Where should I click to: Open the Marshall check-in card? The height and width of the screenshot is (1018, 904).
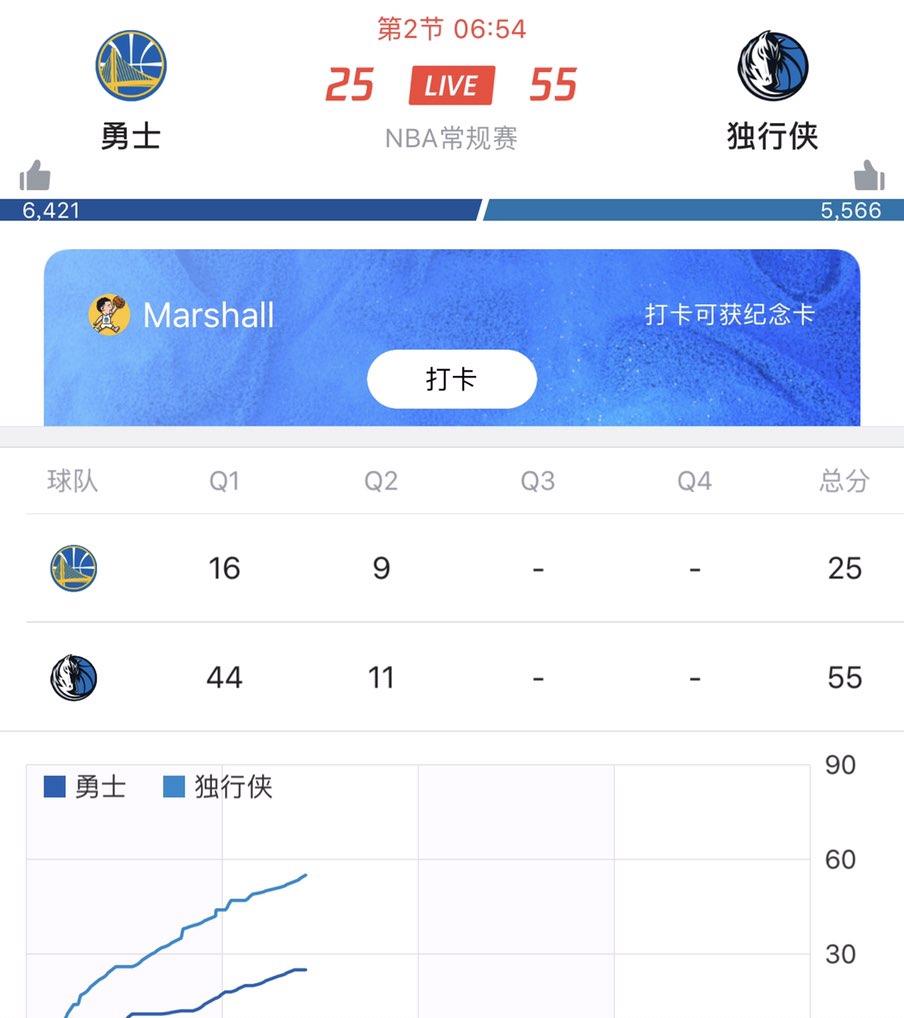[x=210, y=315]
